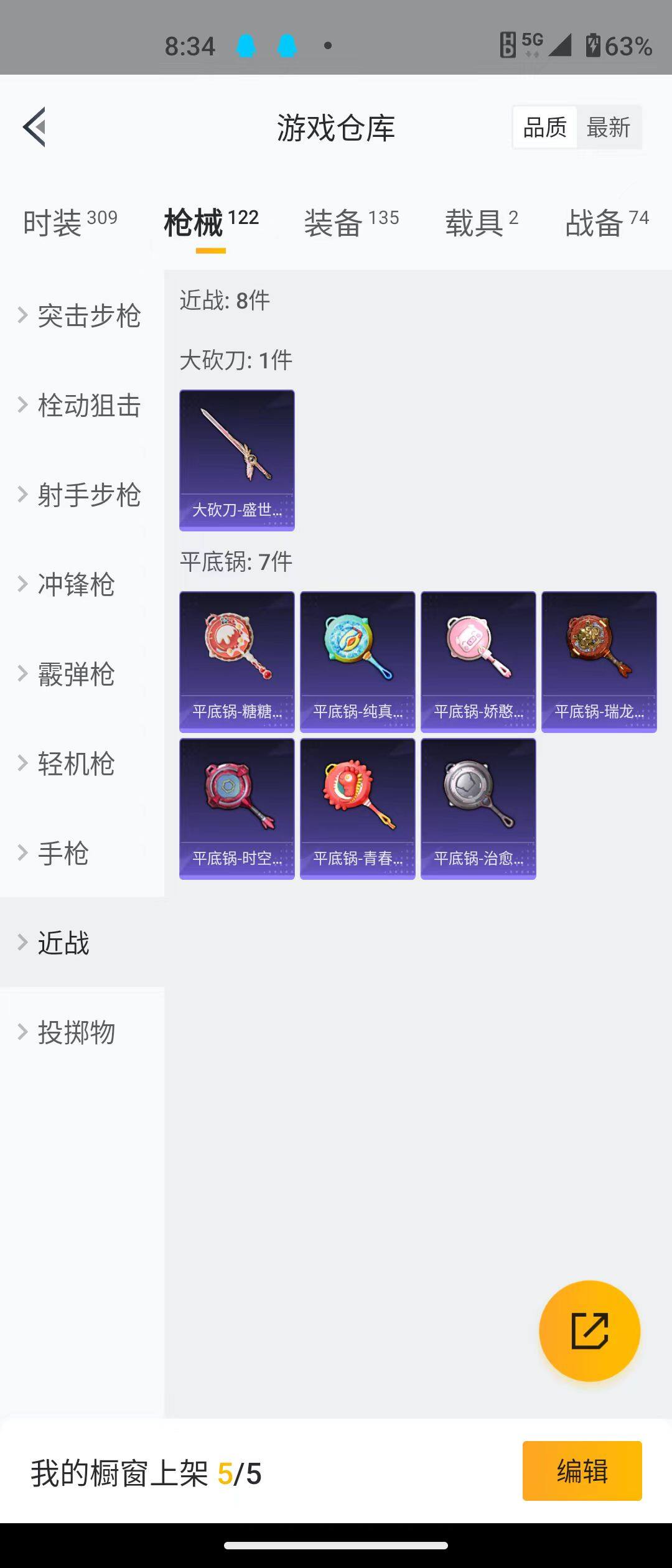Toggle sorting to 品质 mode
This screenshot has width=672, height=1568.
[544, 127]
